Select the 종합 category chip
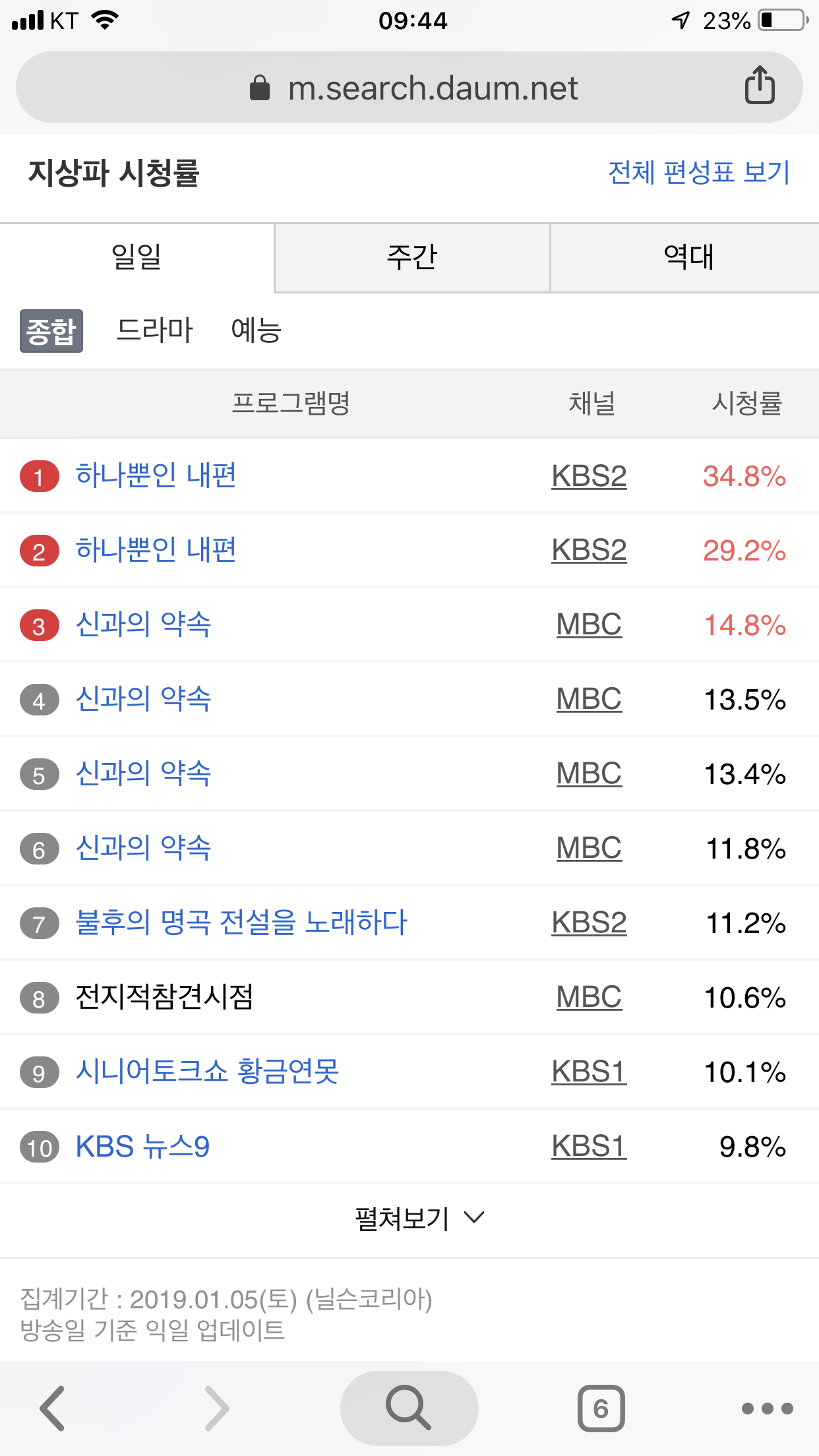819x1456 pixels. 51,331
